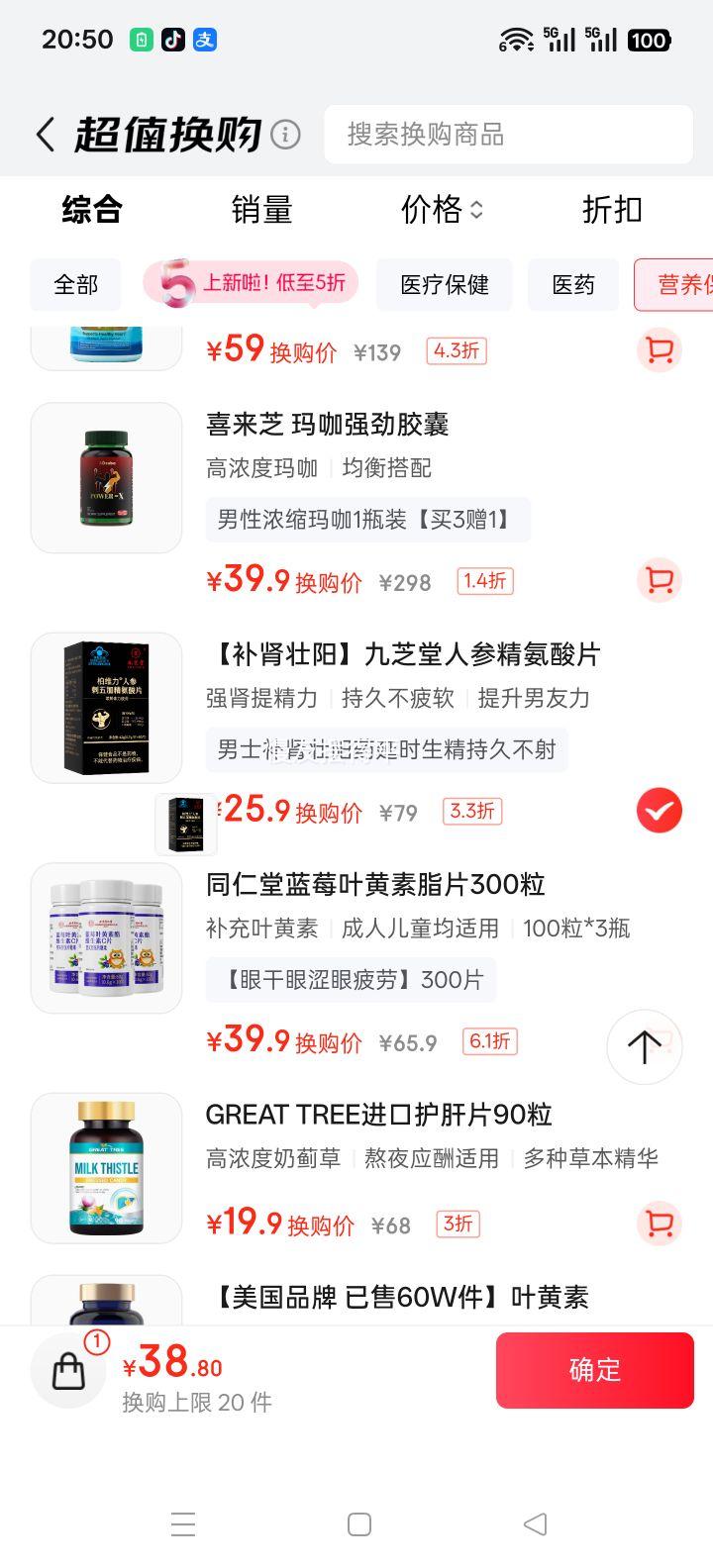Tap the 搜索换购商品 search box
This screenshot has height=1568, width=713.
pos(508,135)
